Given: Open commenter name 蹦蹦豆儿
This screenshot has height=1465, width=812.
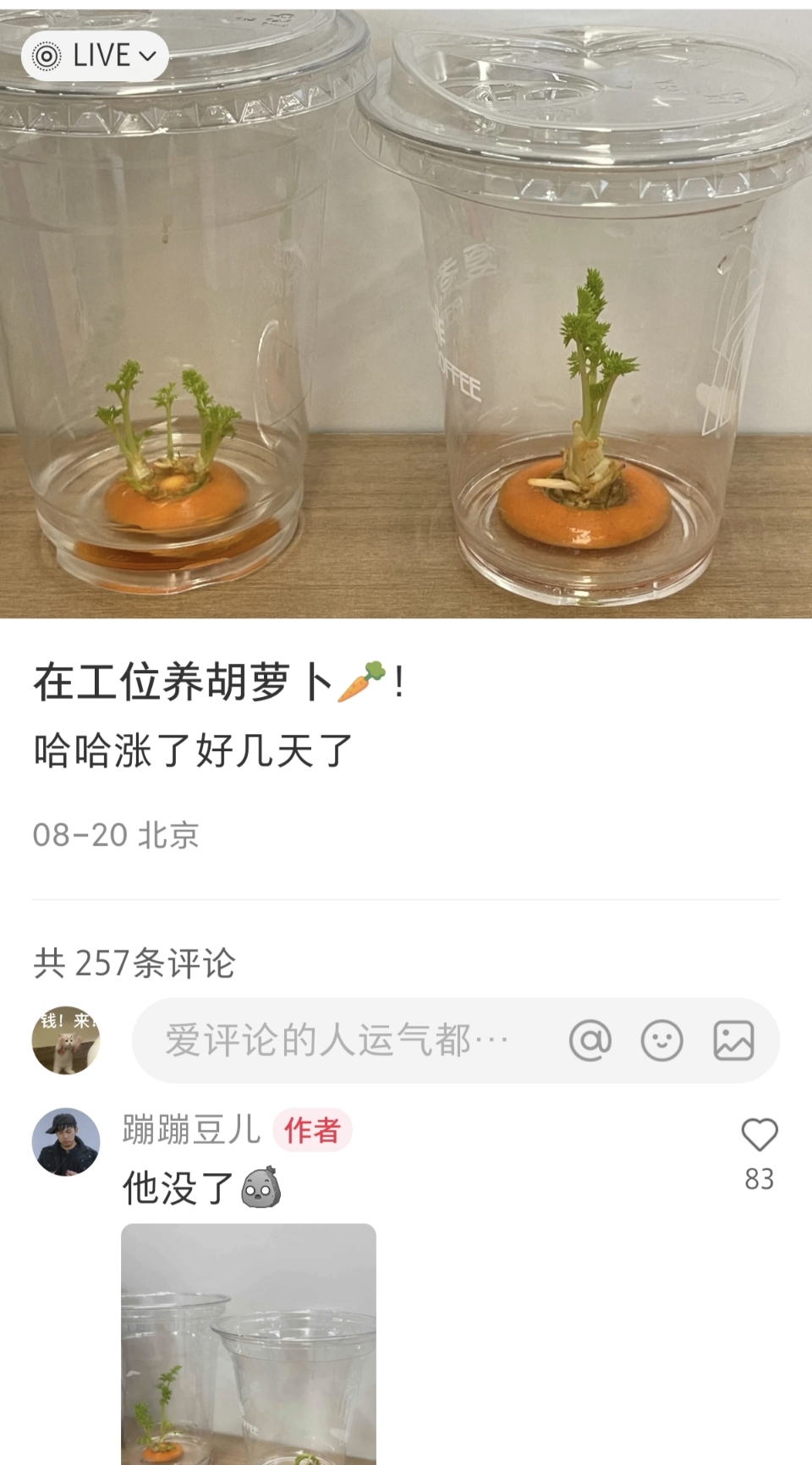Looking at the screenshot, I should pyautogui.click(x=191, y=1130).
